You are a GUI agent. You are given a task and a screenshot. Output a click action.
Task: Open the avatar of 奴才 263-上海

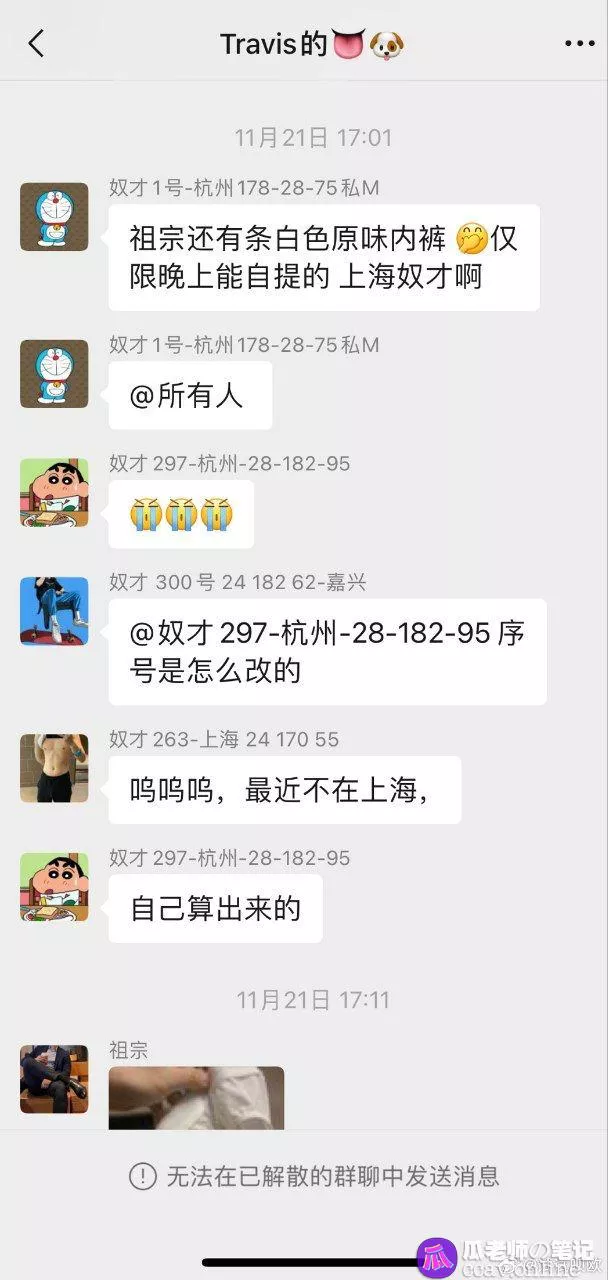[54, 768]
